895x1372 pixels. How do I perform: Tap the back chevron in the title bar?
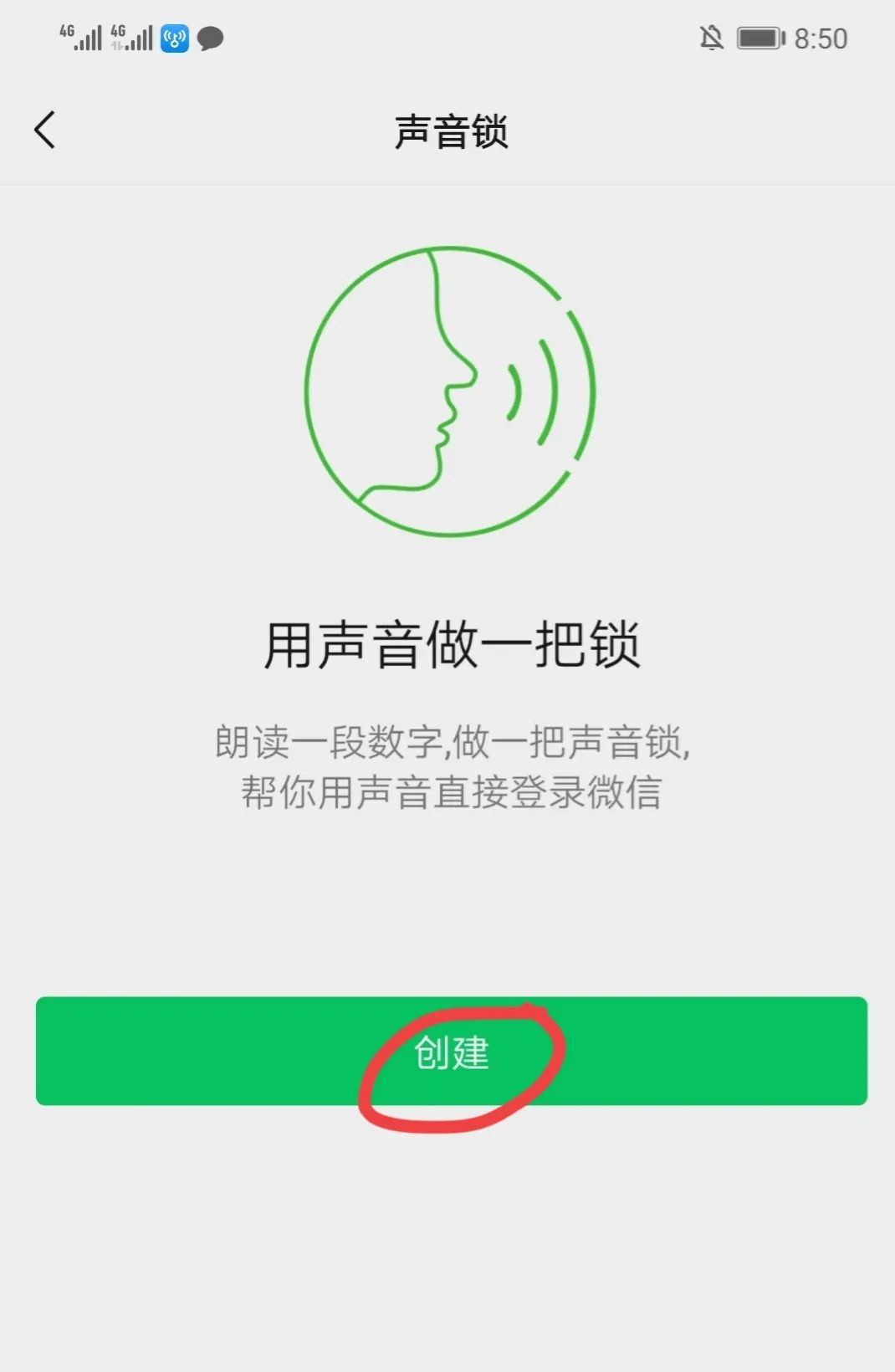tap(43, 130)
